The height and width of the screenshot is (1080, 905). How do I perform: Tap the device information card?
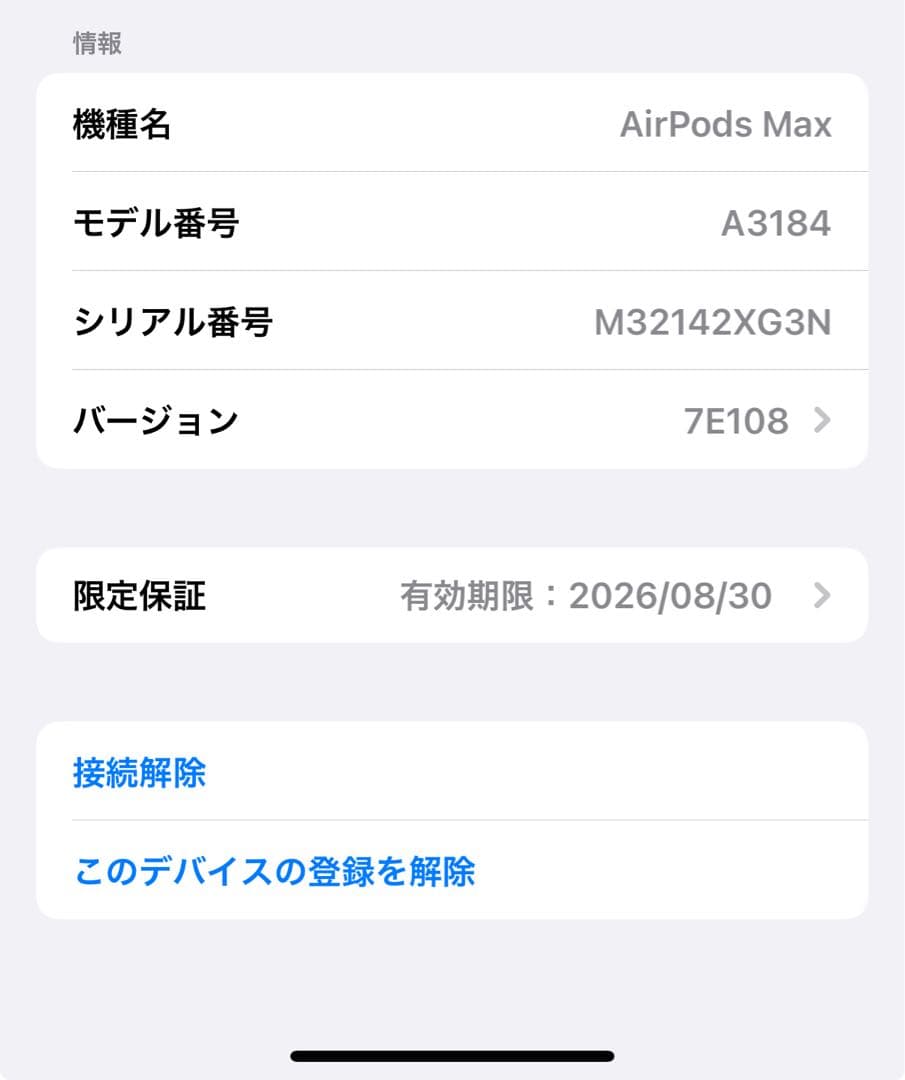pos(452,271)
